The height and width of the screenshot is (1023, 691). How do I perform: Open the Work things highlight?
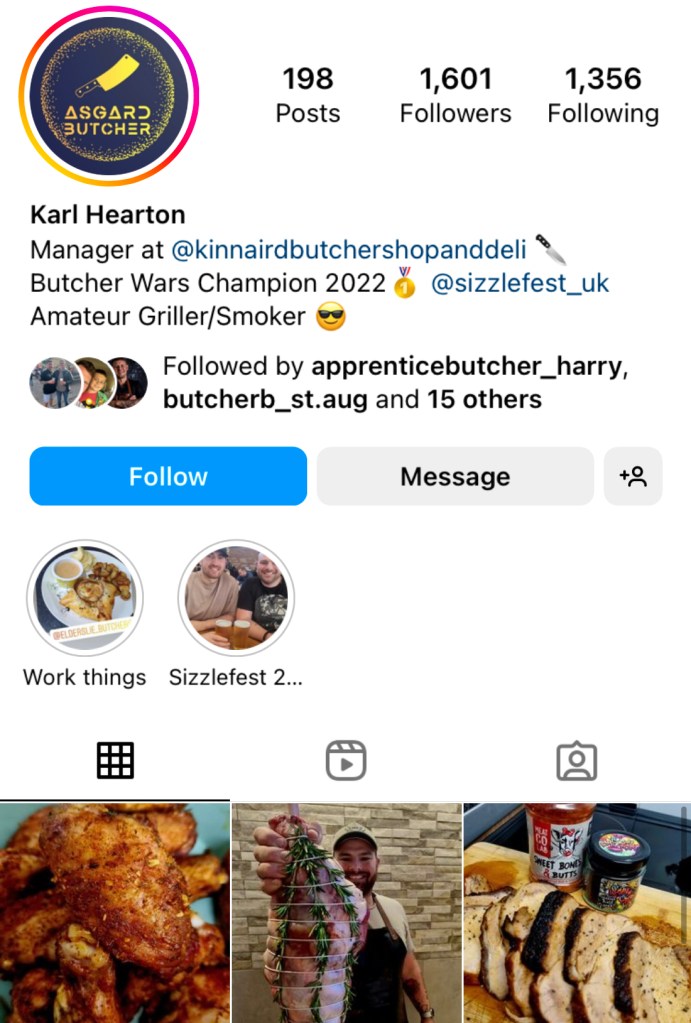(85, 598)
